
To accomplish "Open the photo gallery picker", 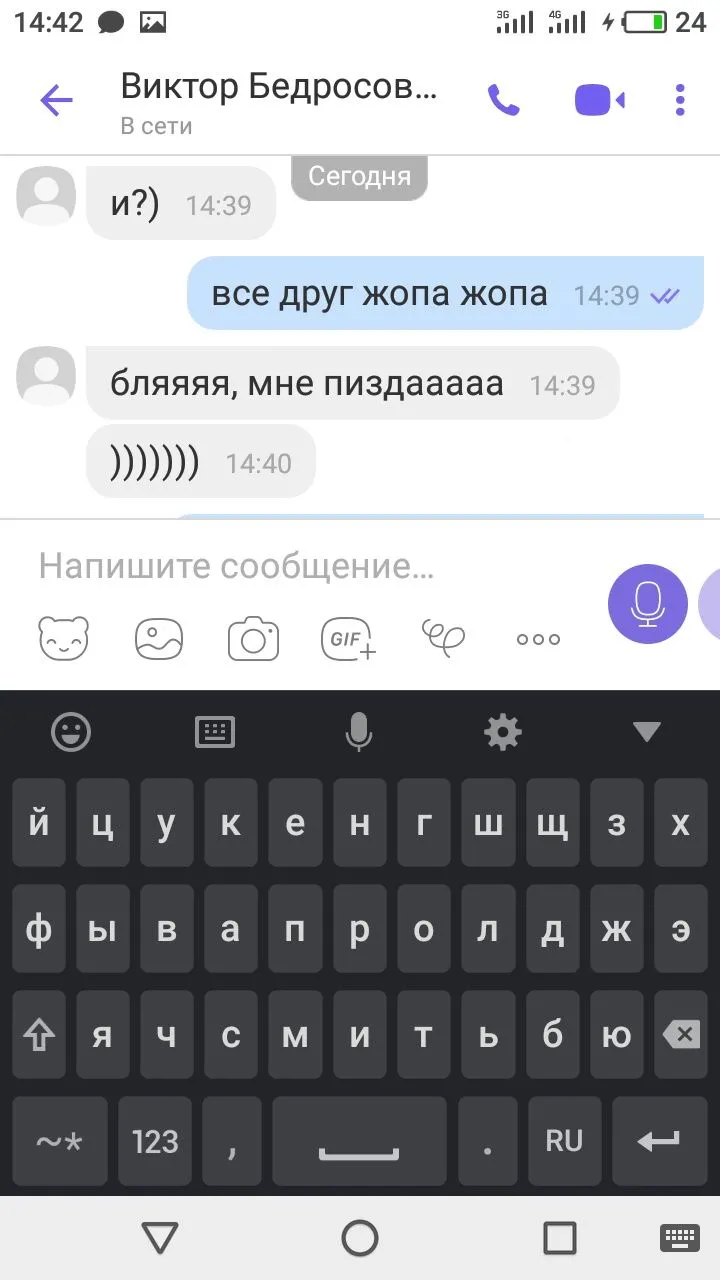I will click(x=159, y=638).
